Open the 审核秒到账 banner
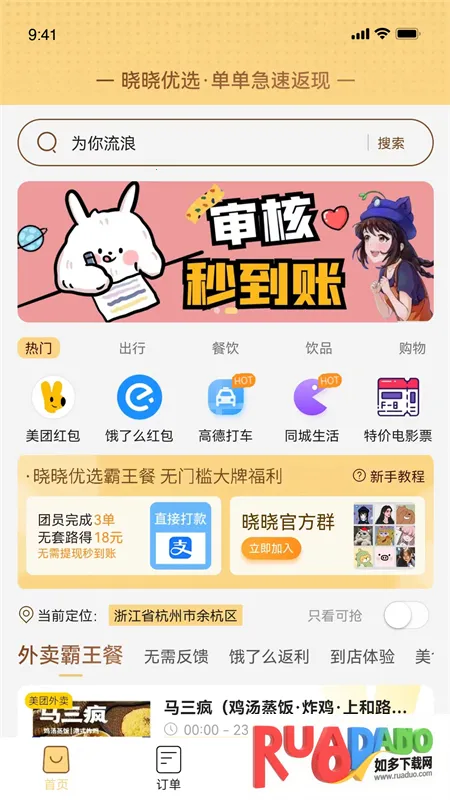This screenshot has width=450, height=800. pyautogui.click(x=225, y=252)
